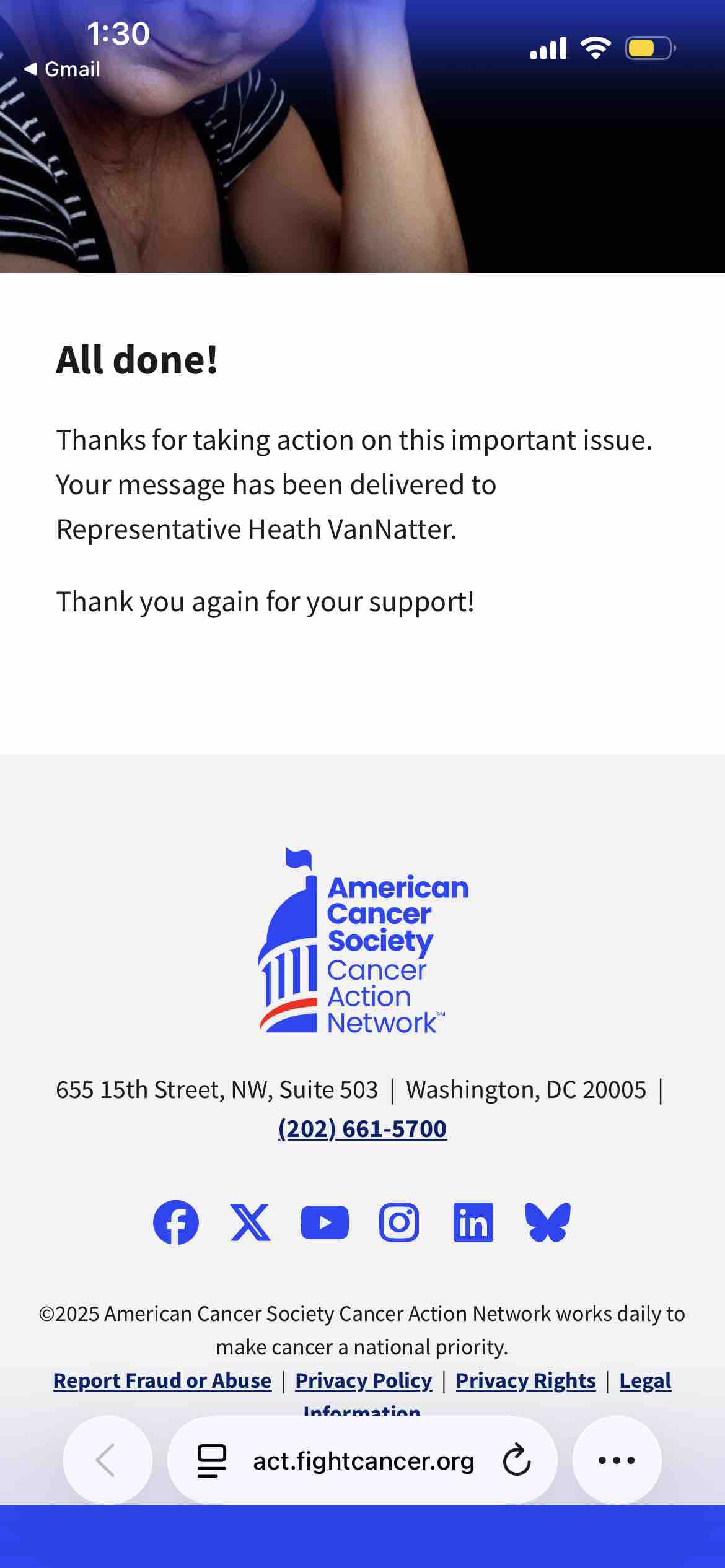Open the Report Fraud or Abuse link
This screenshot has width=725, height=1568.
[162, 1380]
